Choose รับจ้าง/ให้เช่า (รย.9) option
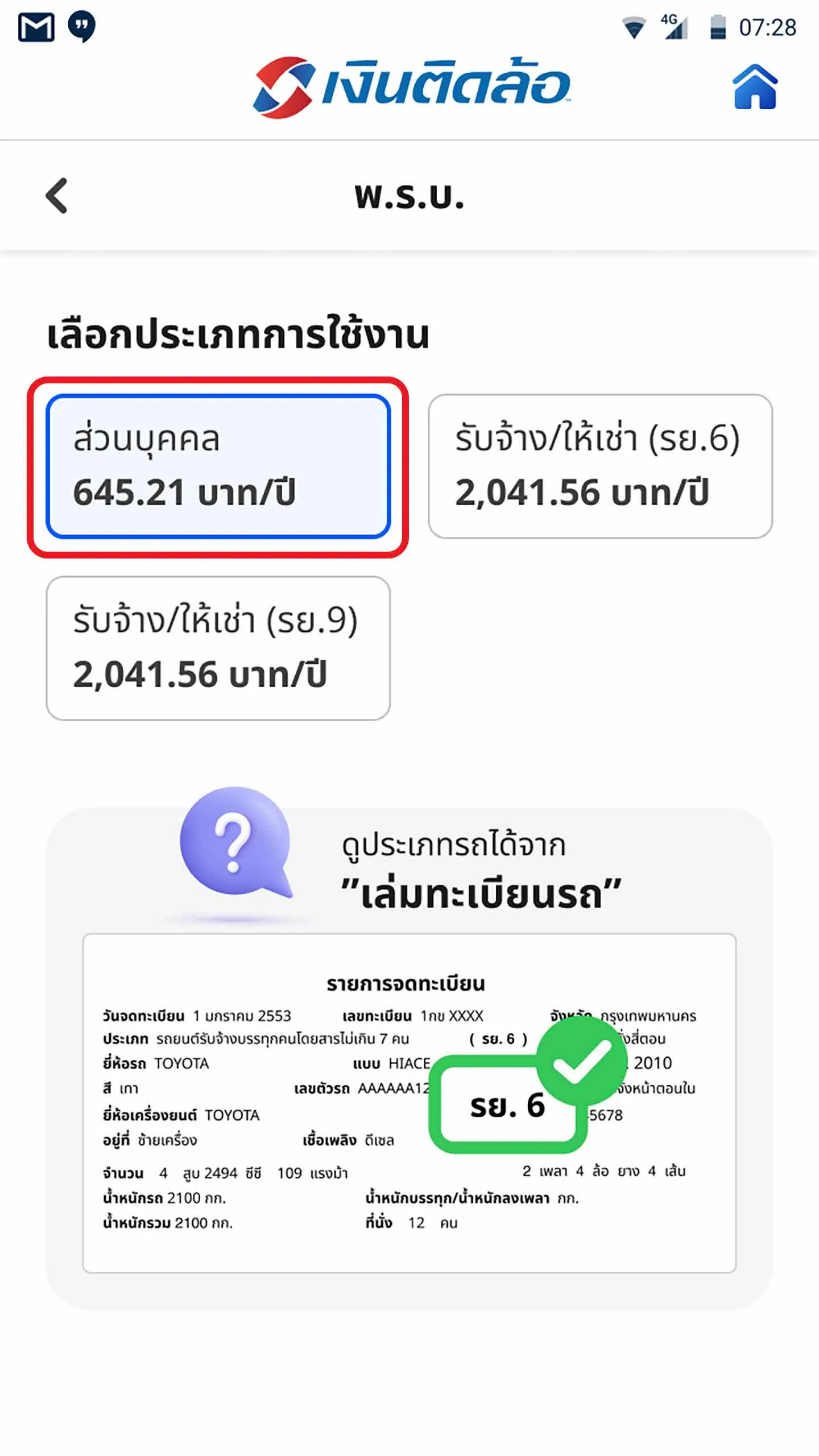 pos(218,648)
